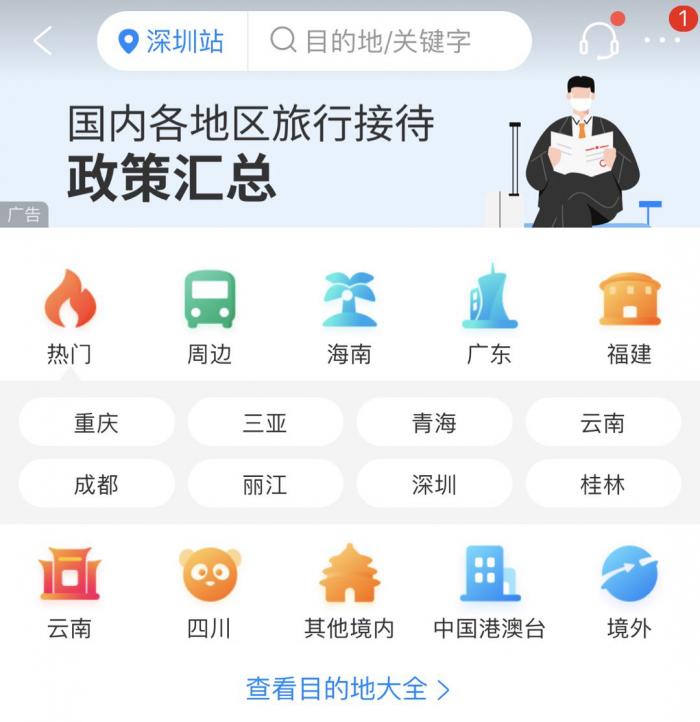Open the 中国港澳台 category
The height and width of the screenshot is (722, 700).
[489, 592]
